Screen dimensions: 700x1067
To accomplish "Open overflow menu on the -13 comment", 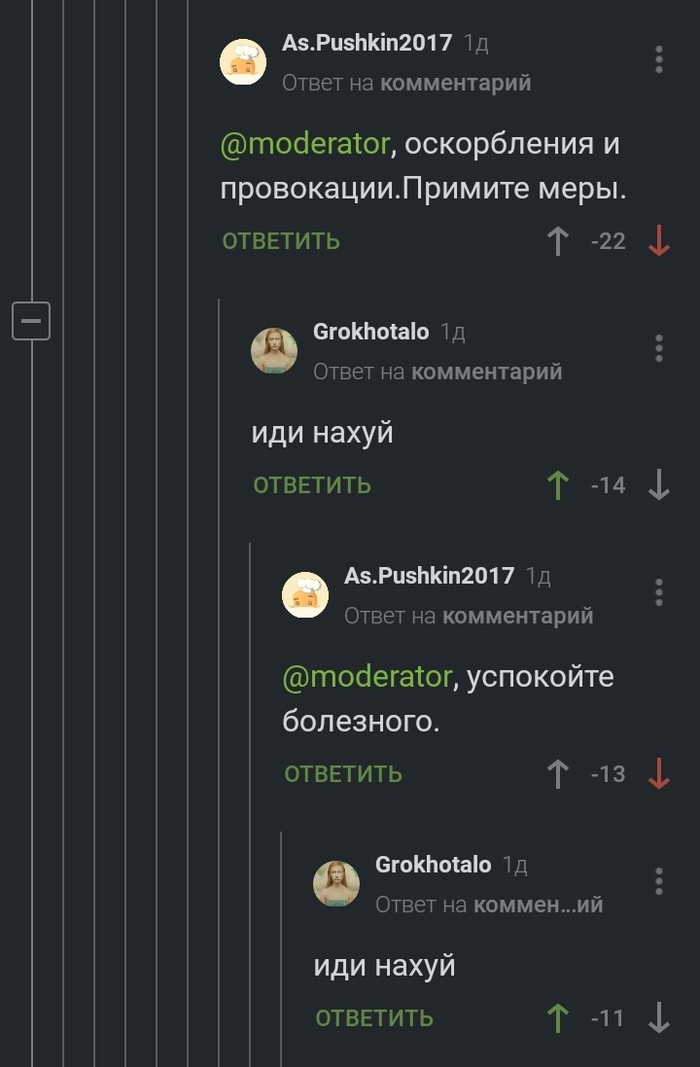I will click(658, 593).
